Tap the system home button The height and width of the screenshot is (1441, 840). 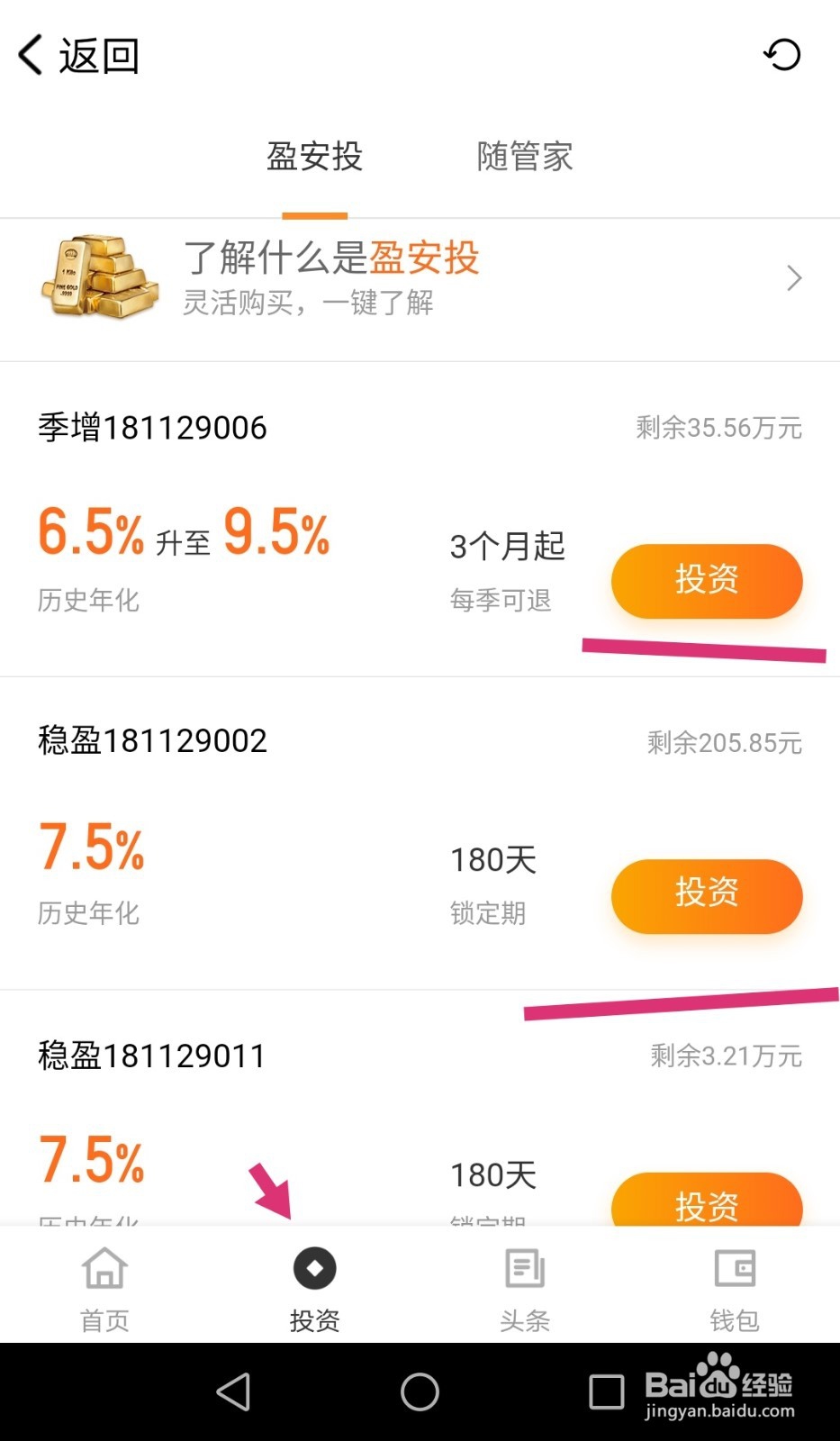click(x=420, y=1391)
